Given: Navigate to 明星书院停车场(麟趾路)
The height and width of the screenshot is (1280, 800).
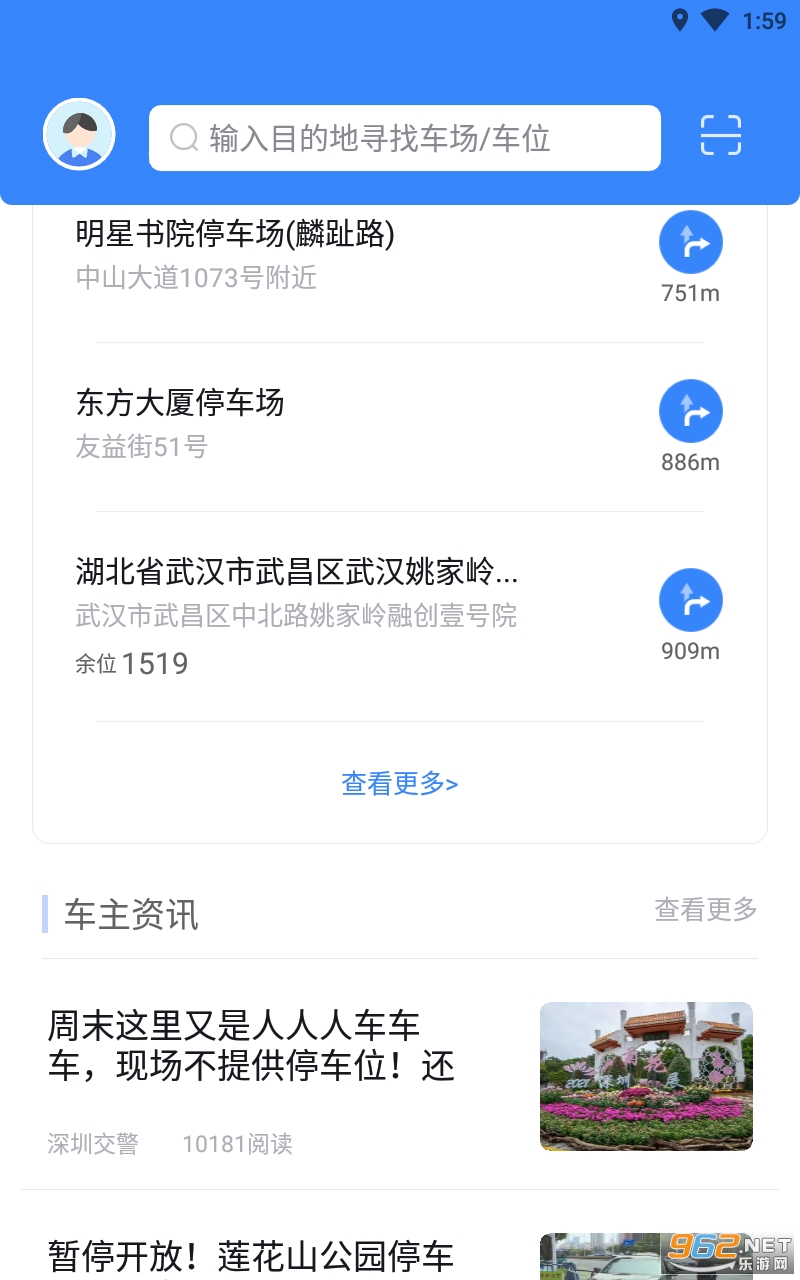Looking at the screenshot, I should point(690,243).
